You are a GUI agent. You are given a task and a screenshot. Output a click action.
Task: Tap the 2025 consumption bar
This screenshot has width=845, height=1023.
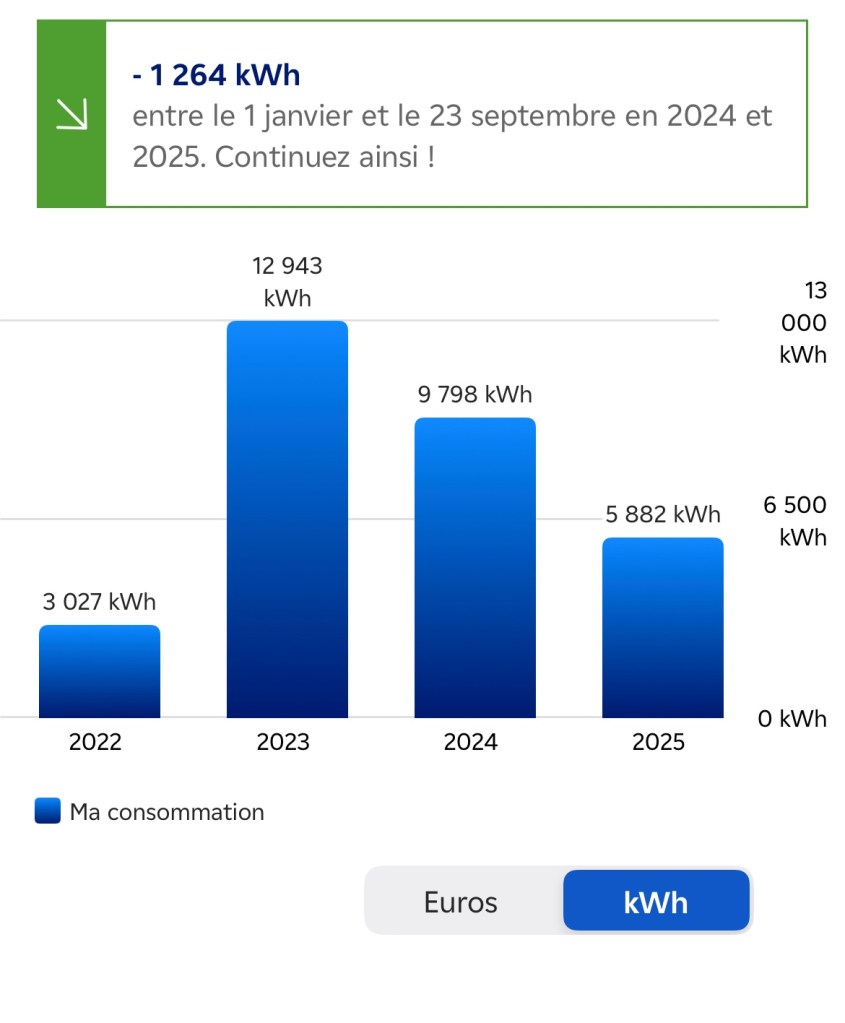(x=662, y=628)
